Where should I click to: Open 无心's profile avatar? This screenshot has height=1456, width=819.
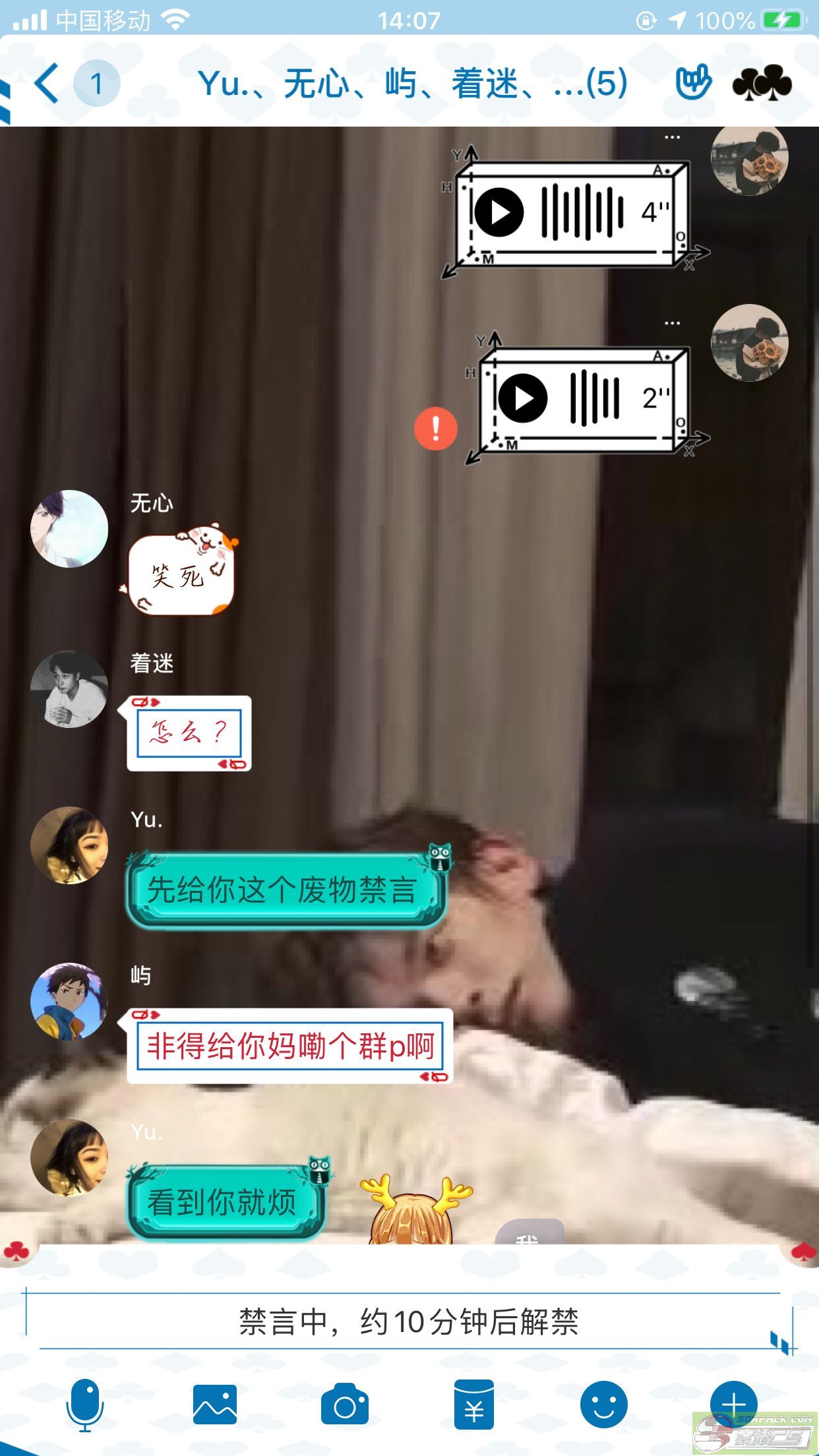[69, 529]
